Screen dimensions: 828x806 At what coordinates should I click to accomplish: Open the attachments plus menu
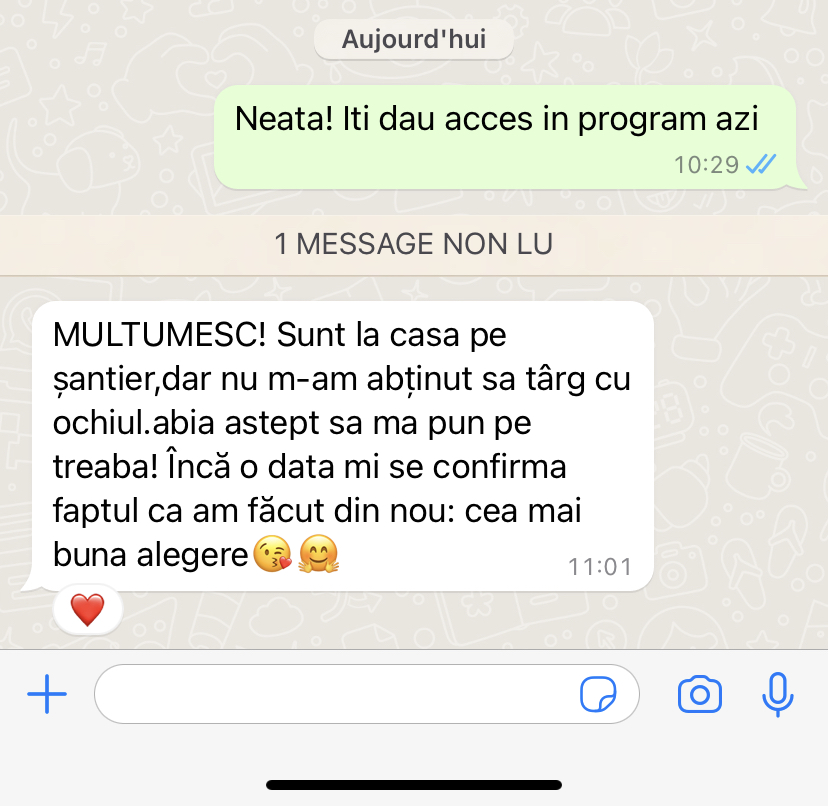point(46,694)
